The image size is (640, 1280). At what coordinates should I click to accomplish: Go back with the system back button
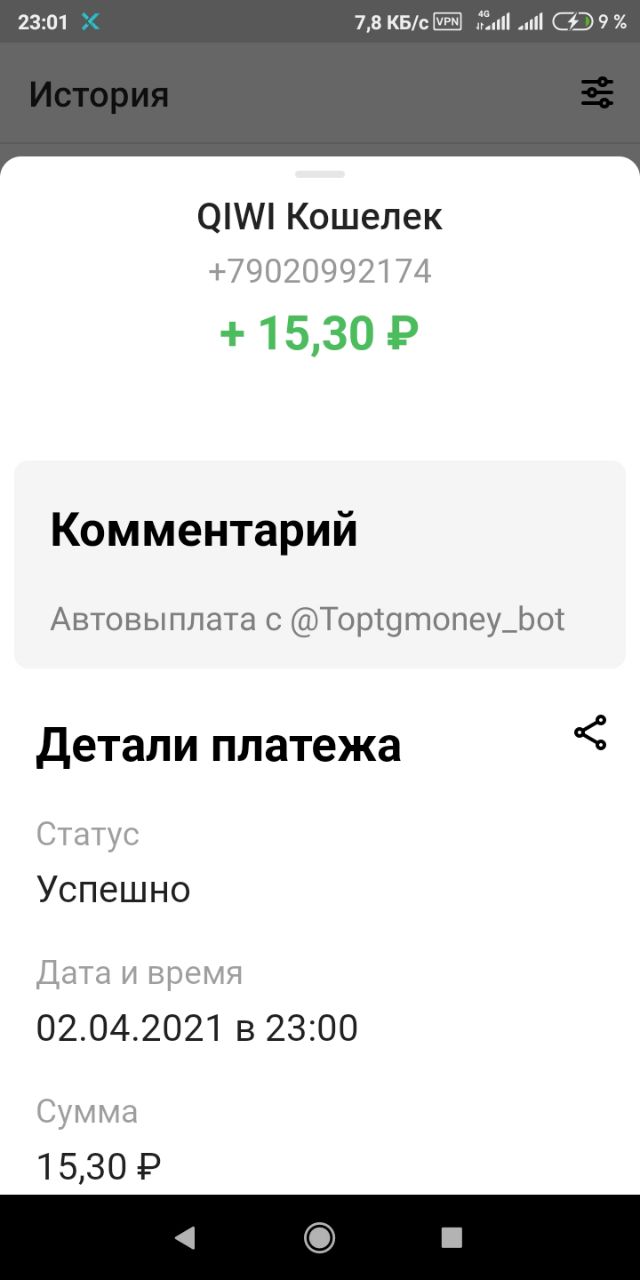[185, 1238]
